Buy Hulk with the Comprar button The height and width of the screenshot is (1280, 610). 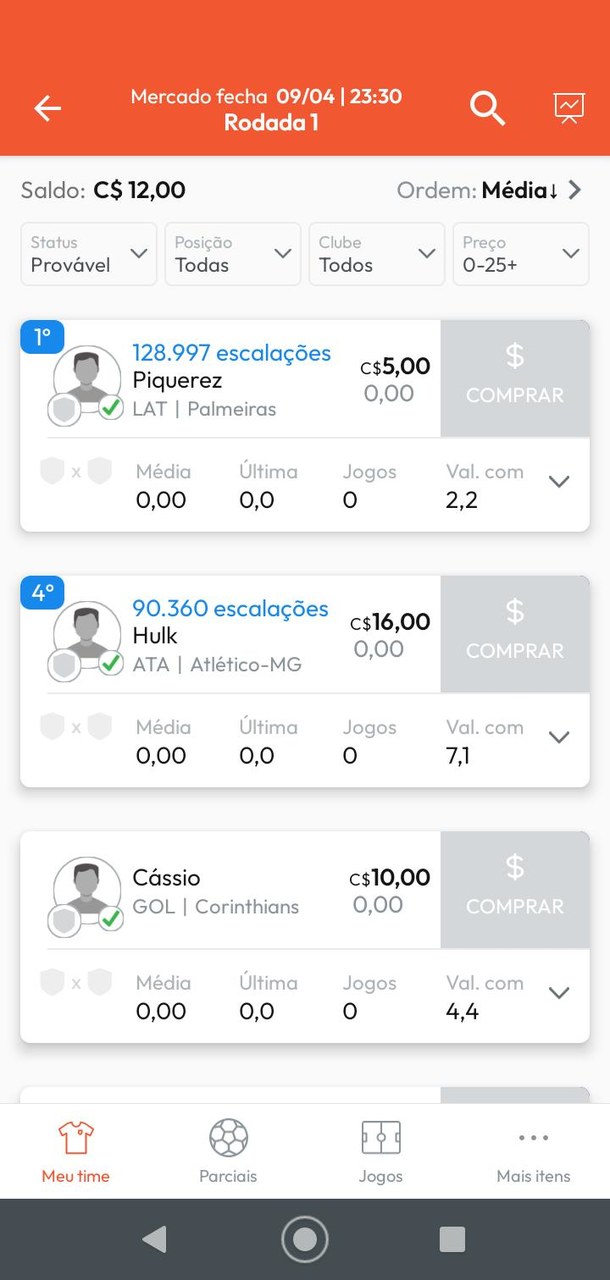pos(514,634)
